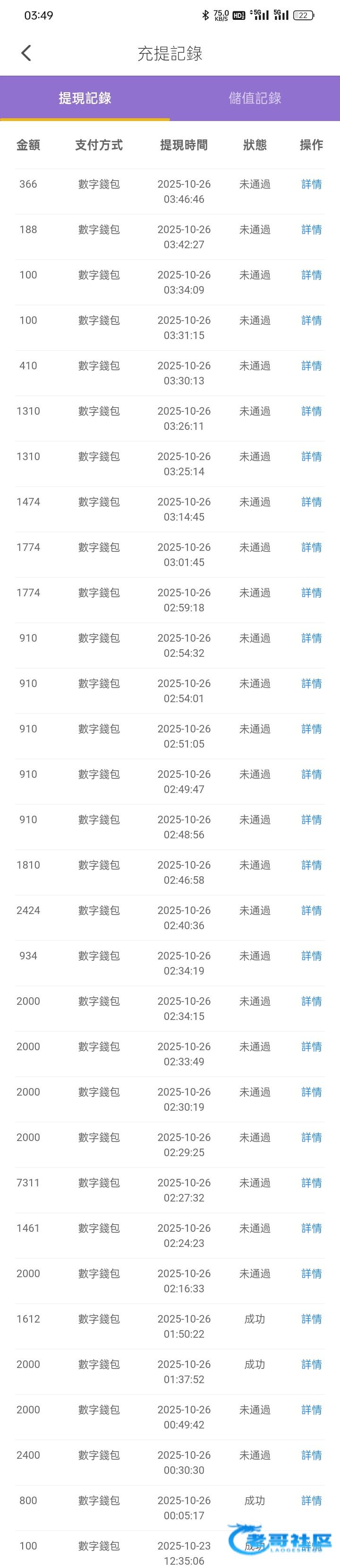Tap 詳情 on the 1810 record
Screen dimensions: 340x1568
point(311,865)
